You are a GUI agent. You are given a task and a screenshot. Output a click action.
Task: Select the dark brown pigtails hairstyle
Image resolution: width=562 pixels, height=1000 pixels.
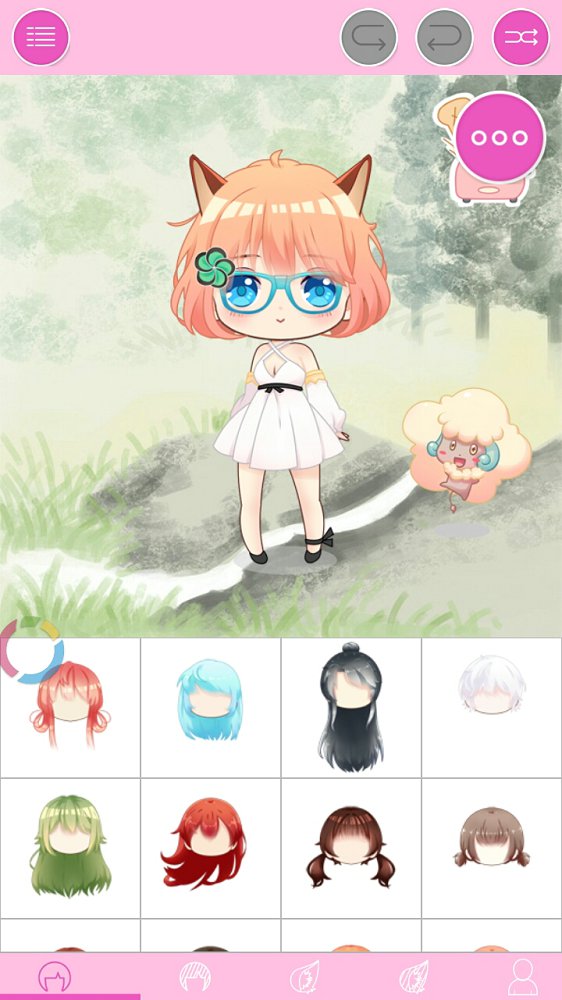coord(351,848)
